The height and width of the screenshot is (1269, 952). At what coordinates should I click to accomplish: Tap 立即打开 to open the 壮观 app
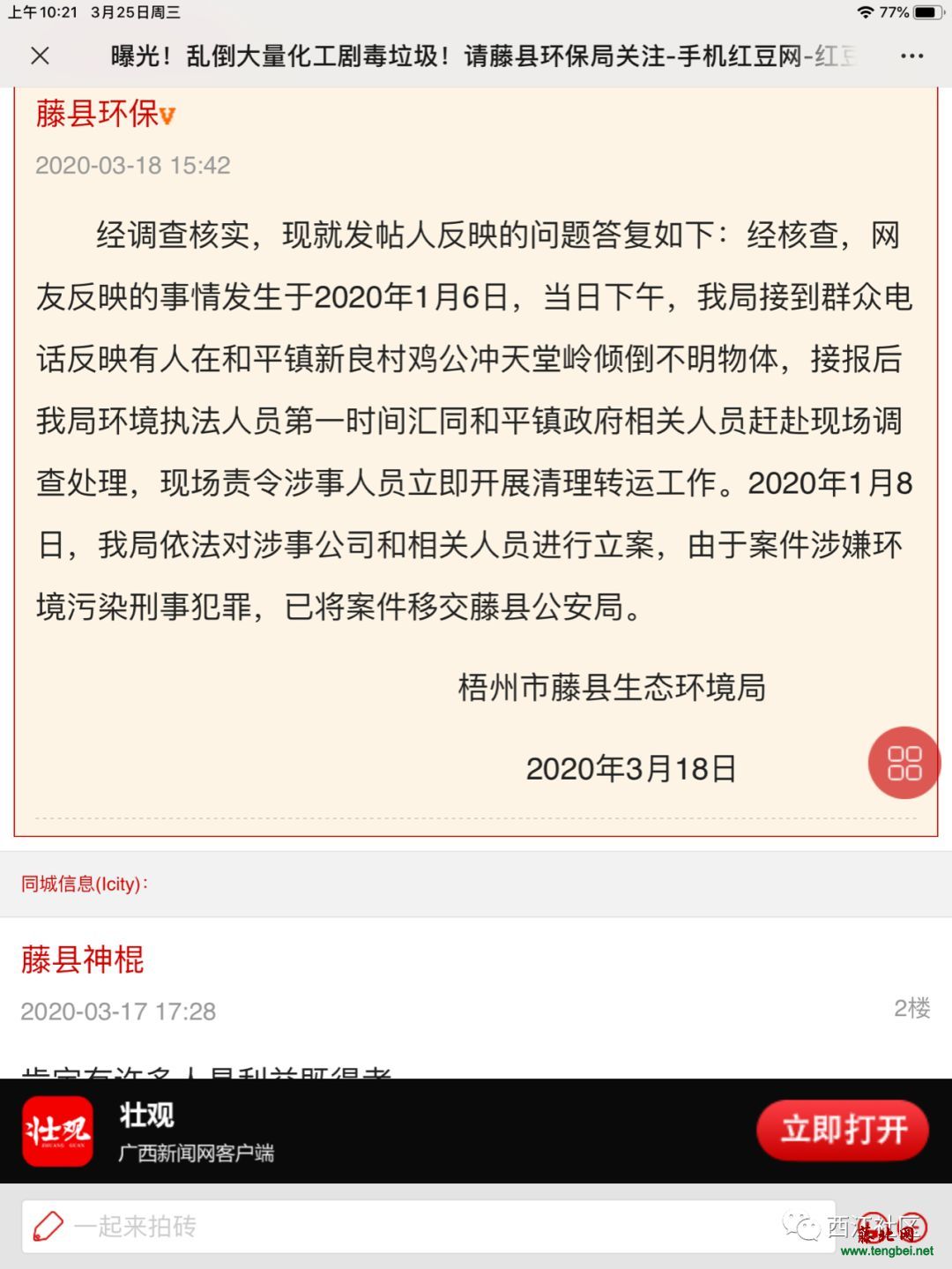pyautogui.click(x=842, y=1130)
